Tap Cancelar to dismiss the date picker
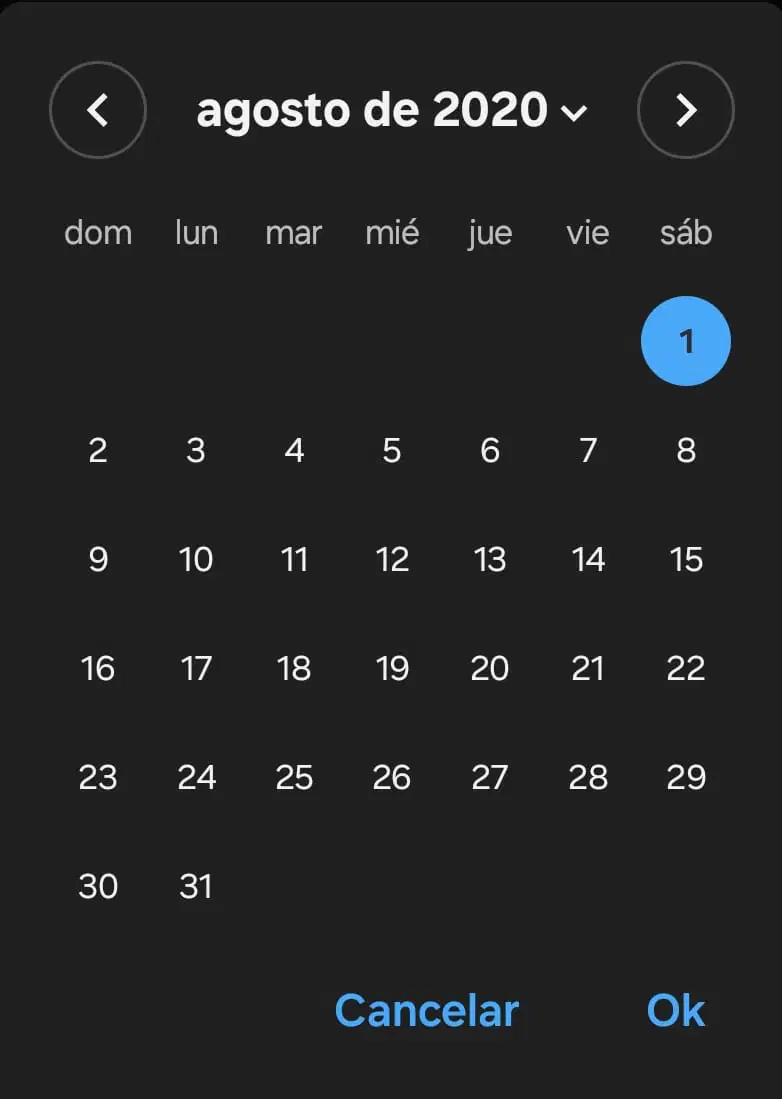The height and width of the screenshot is (1099, 782). tap(427, 1010)
